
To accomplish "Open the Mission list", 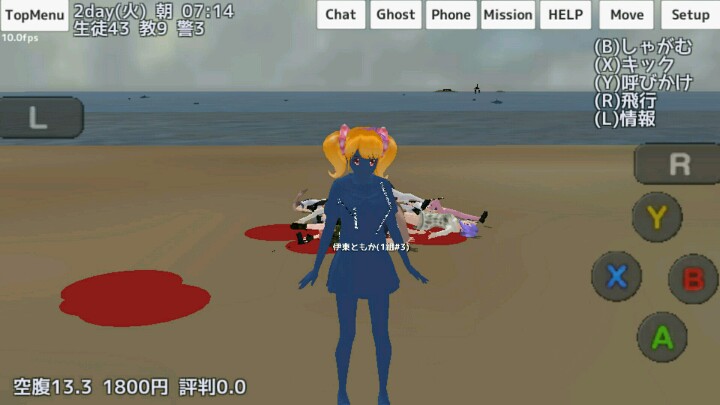I will coord(508,15).
